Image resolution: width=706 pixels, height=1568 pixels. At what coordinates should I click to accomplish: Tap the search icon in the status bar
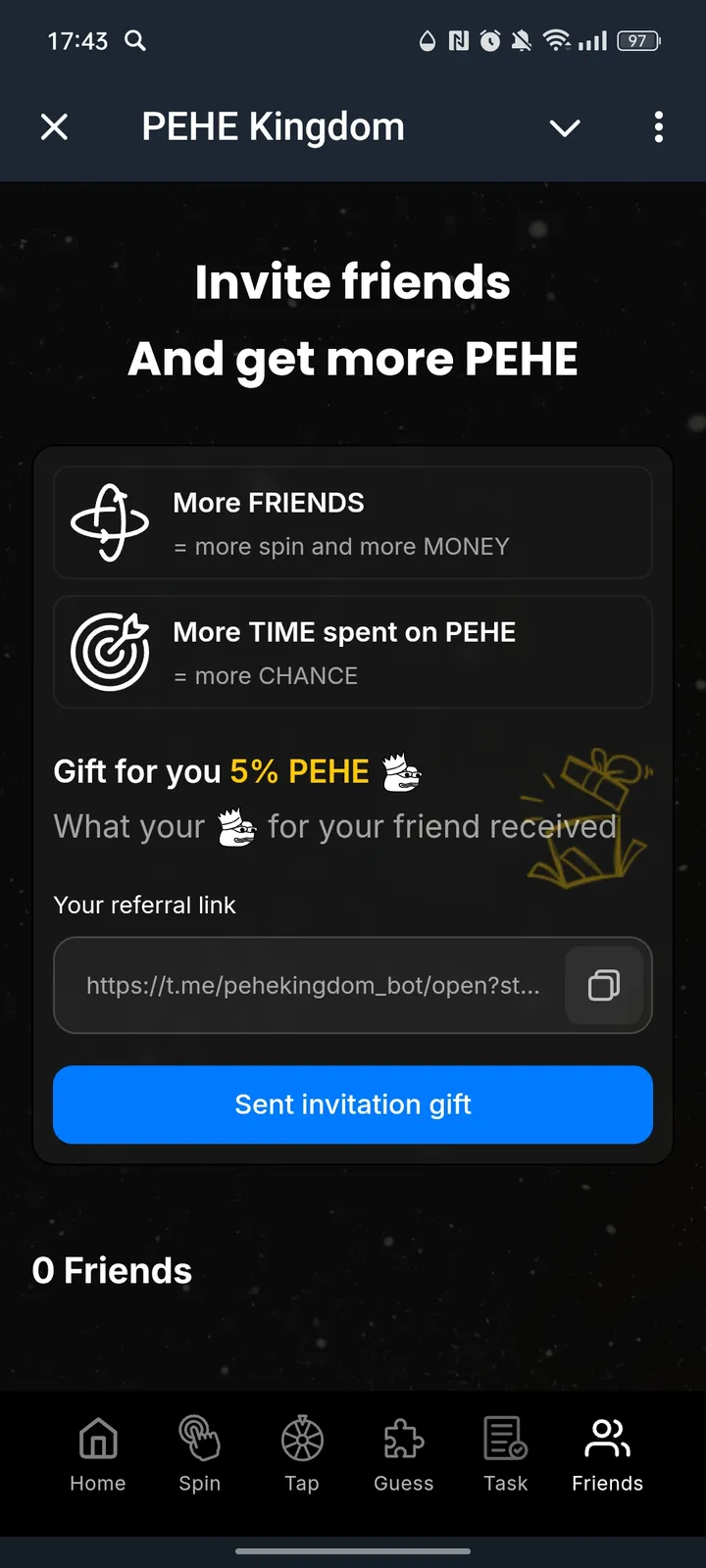click(x=136, y=41)
